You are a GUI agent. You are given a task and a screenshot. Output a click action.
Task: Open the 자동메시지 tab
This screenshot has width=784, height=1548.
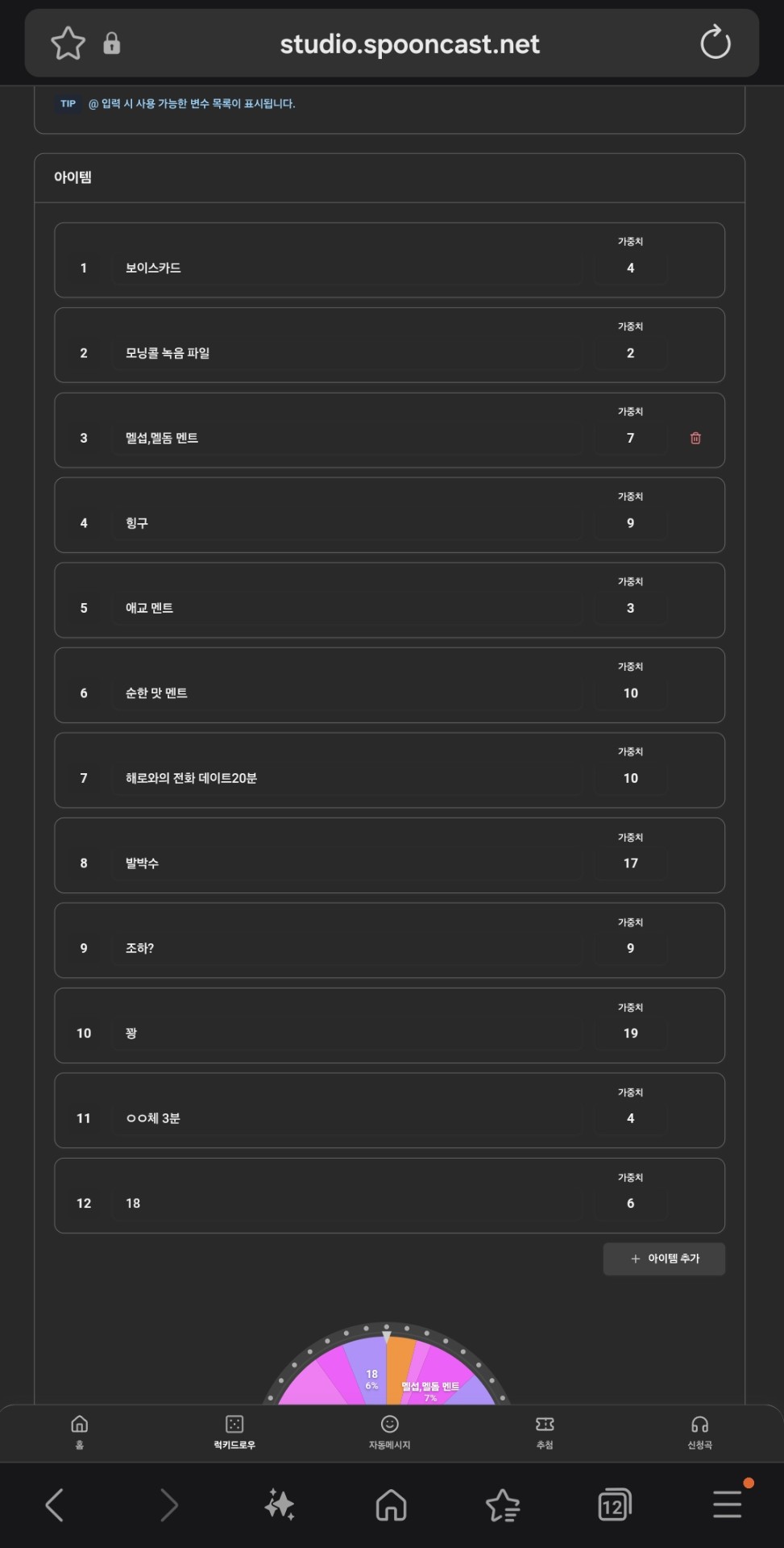click(x=389, y=1432)
